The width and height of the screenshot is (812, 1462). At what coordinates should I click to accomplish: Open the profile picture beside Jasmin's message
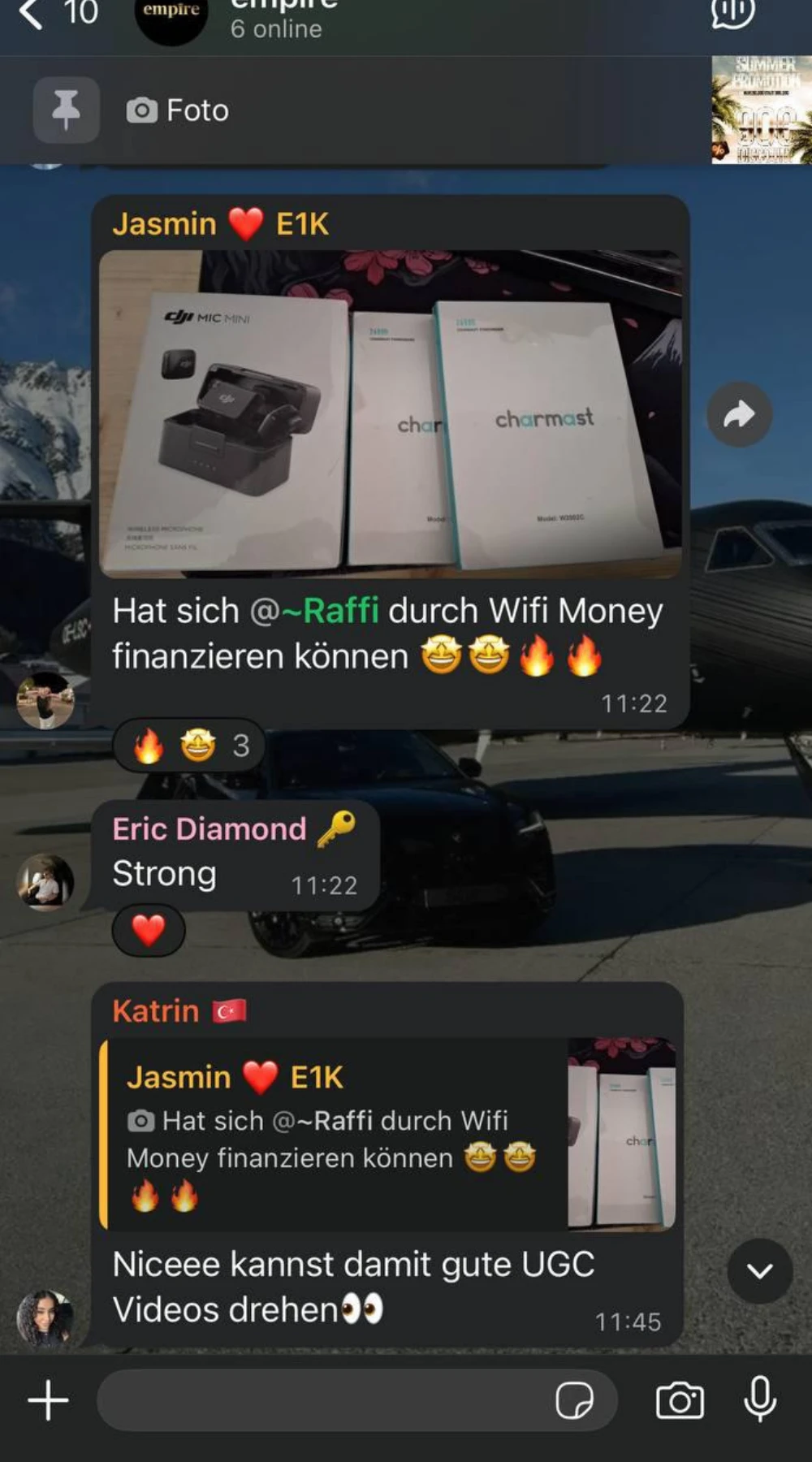point(45,701)
